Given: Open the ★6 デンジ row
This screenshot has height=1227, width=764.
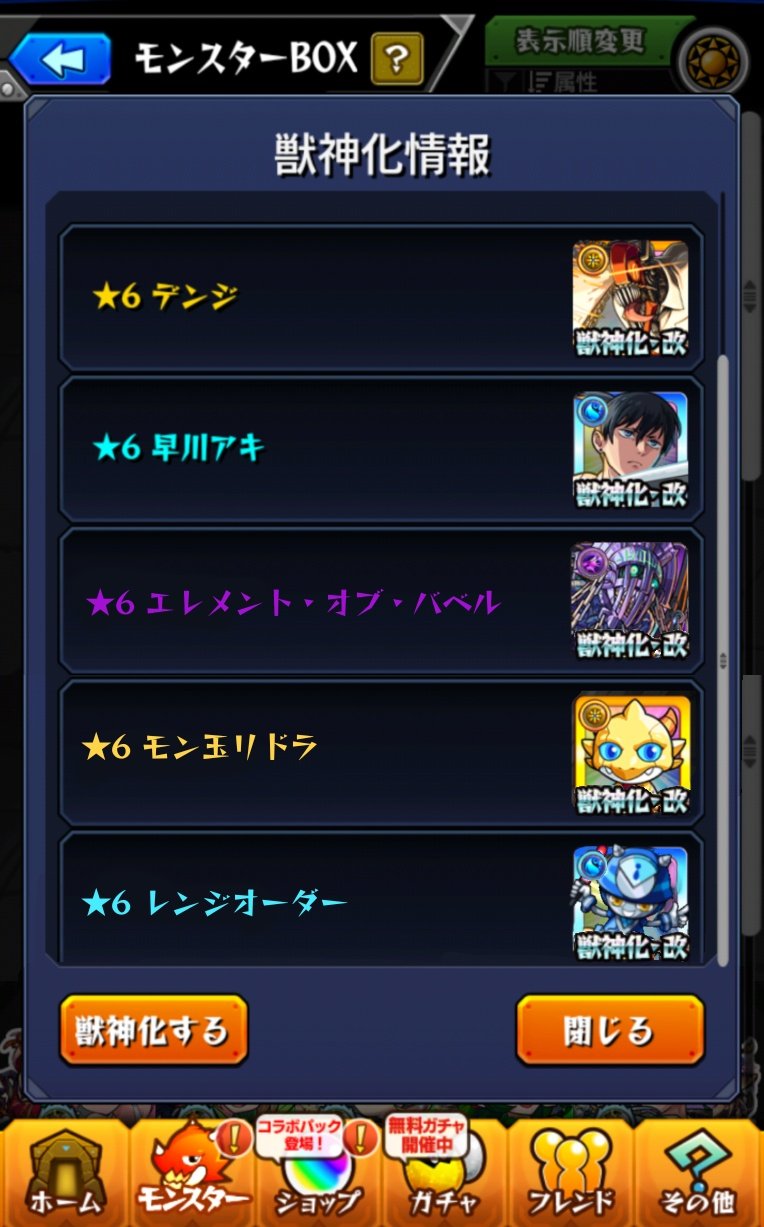Looking at the screenshot, I should coord(381,298).
